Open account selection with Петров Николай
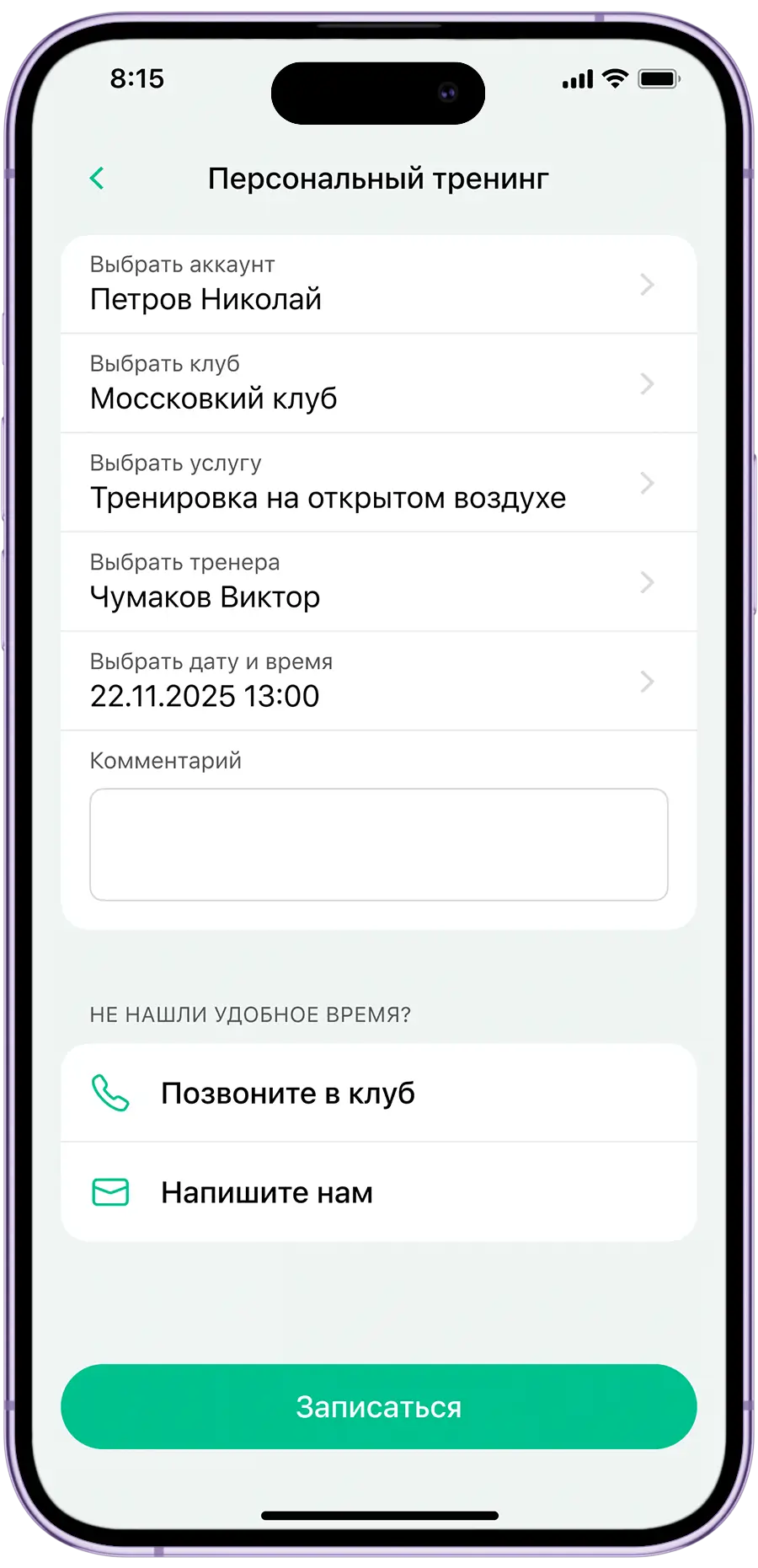Viewport: 758px width, 1568px height. 378,285
